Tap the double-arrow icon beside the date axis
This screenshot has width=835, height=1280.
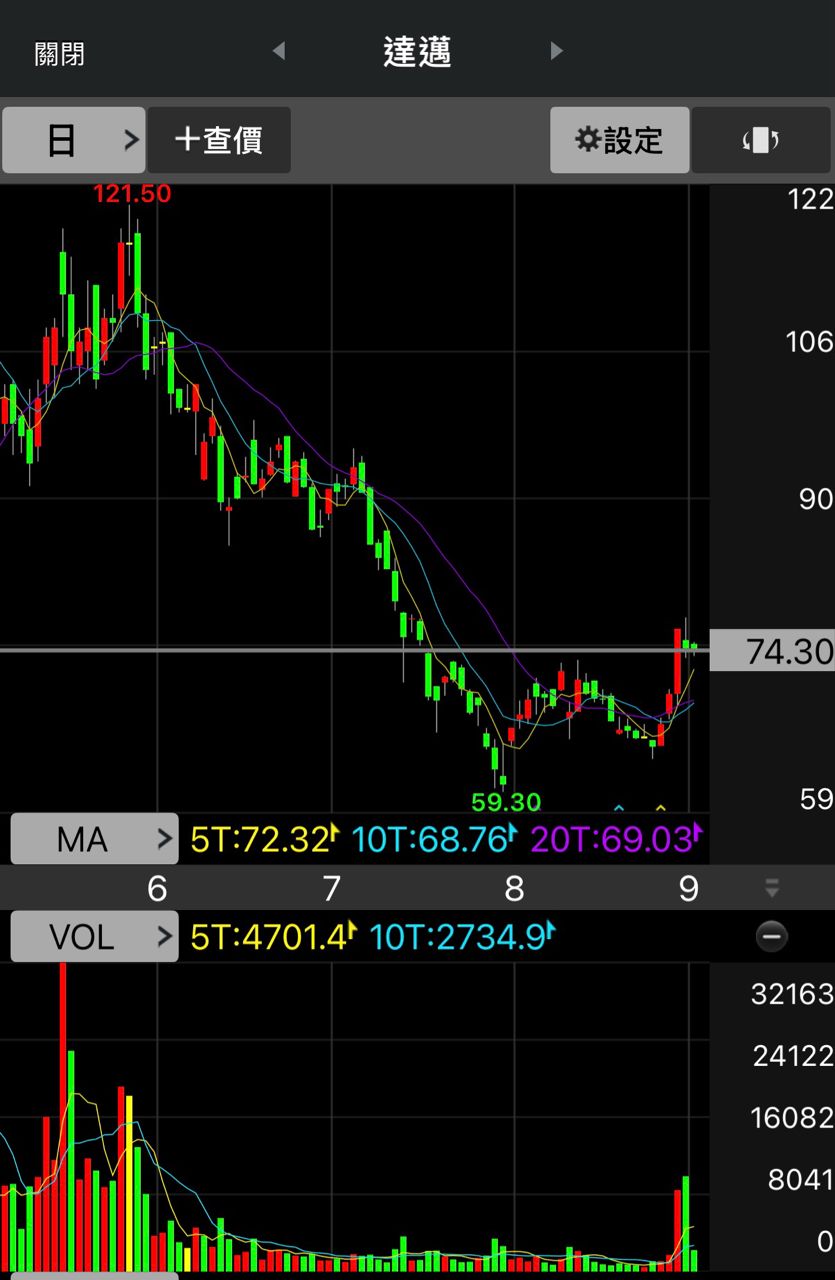pos(771,887)
